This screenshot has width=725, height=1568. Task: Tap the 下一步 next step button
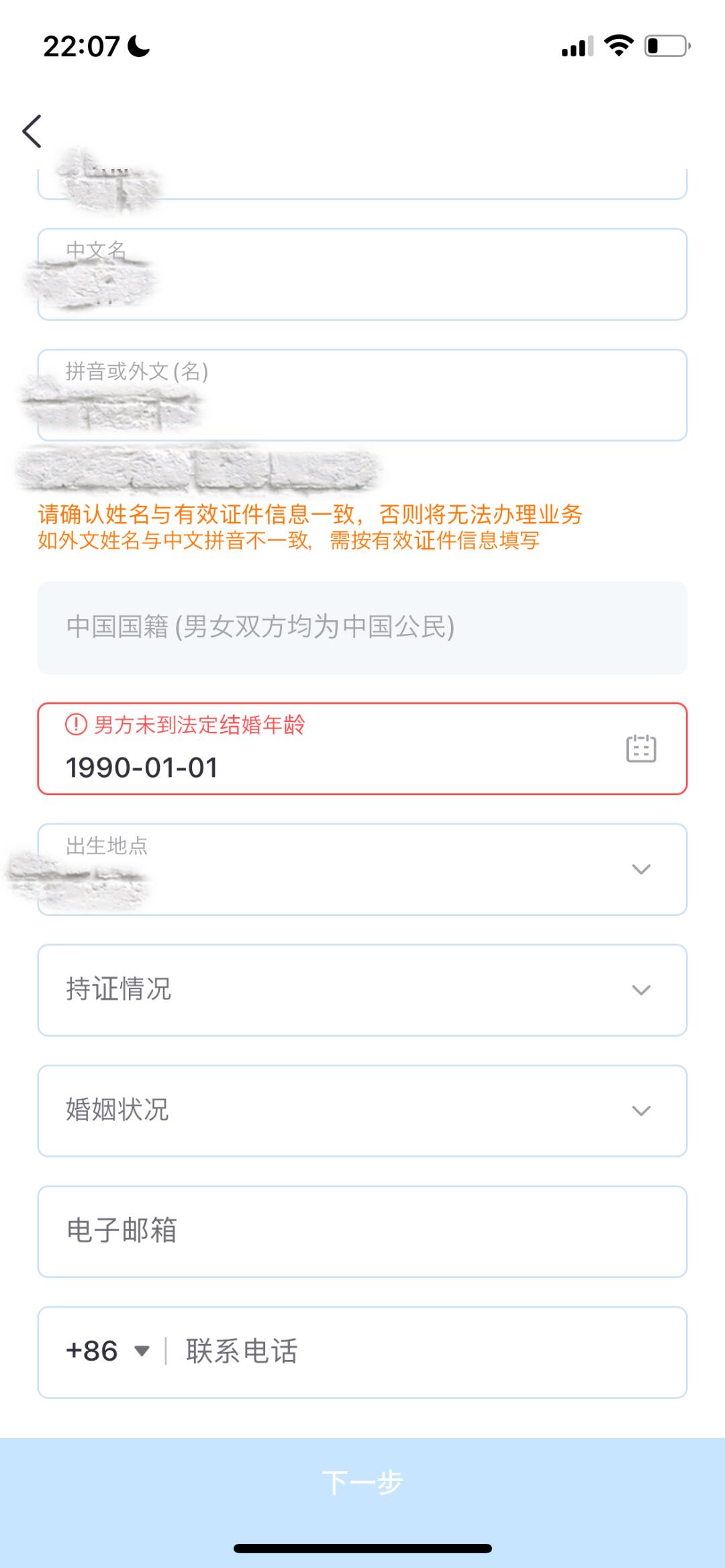click(362, 1483)
